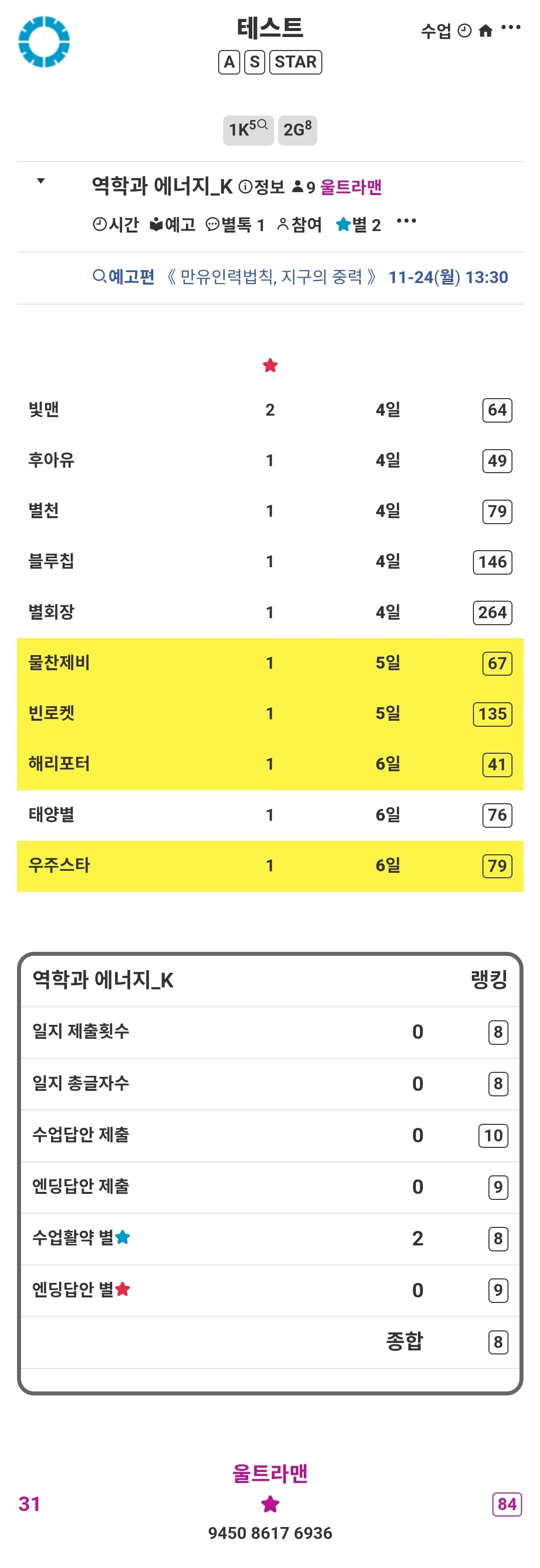Open the 예고 option

[172, 225]
